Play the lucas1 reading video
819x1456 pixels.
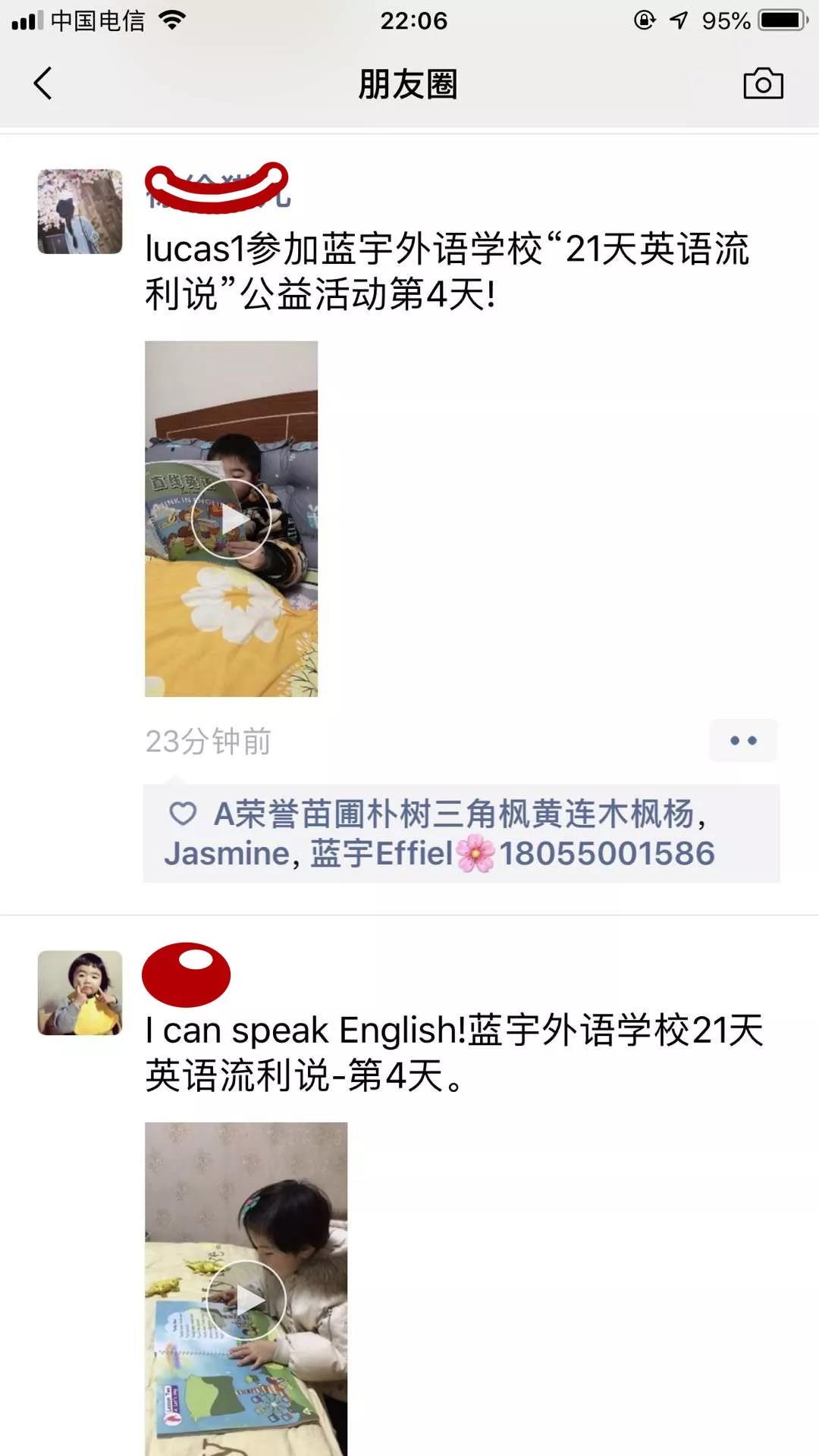231,519
